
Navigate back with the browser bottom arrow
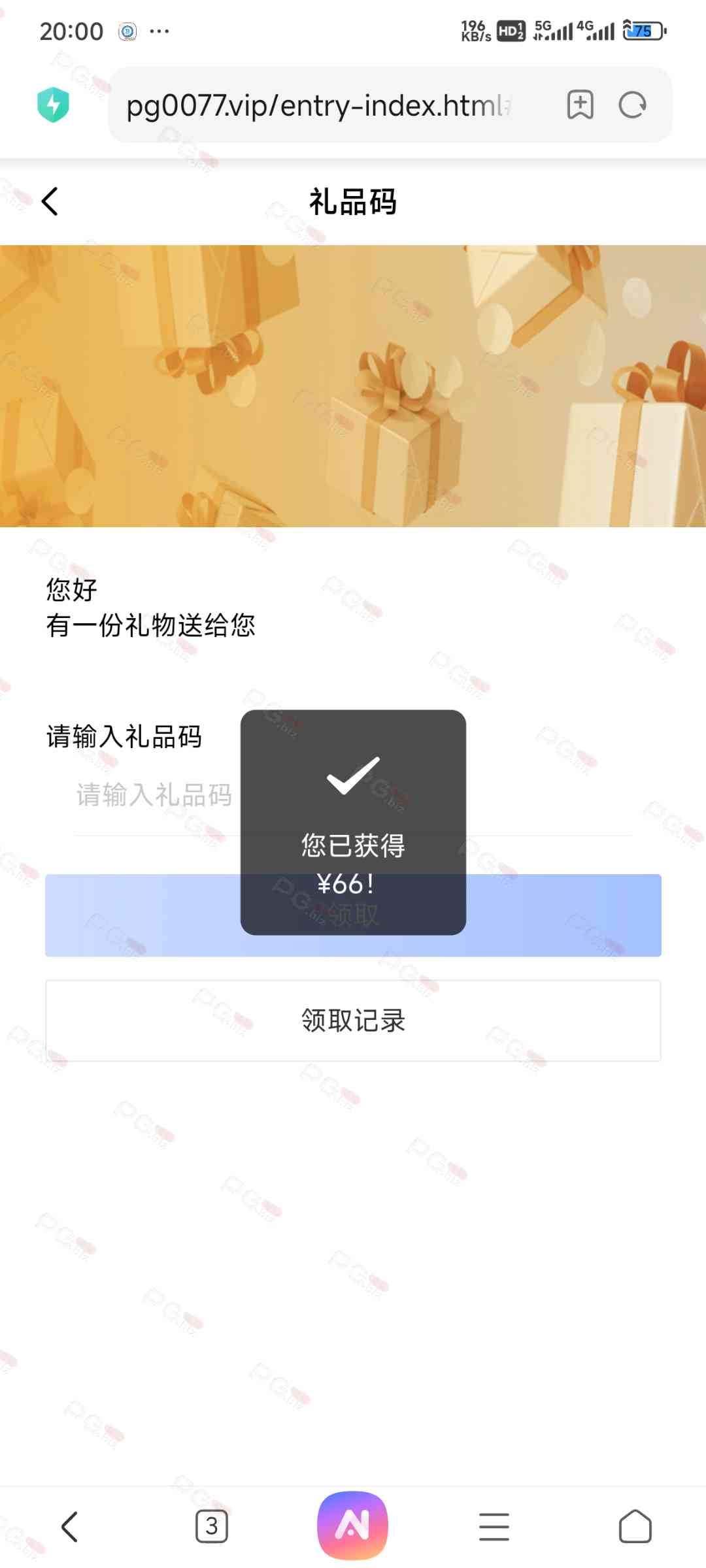[70, 1527]
